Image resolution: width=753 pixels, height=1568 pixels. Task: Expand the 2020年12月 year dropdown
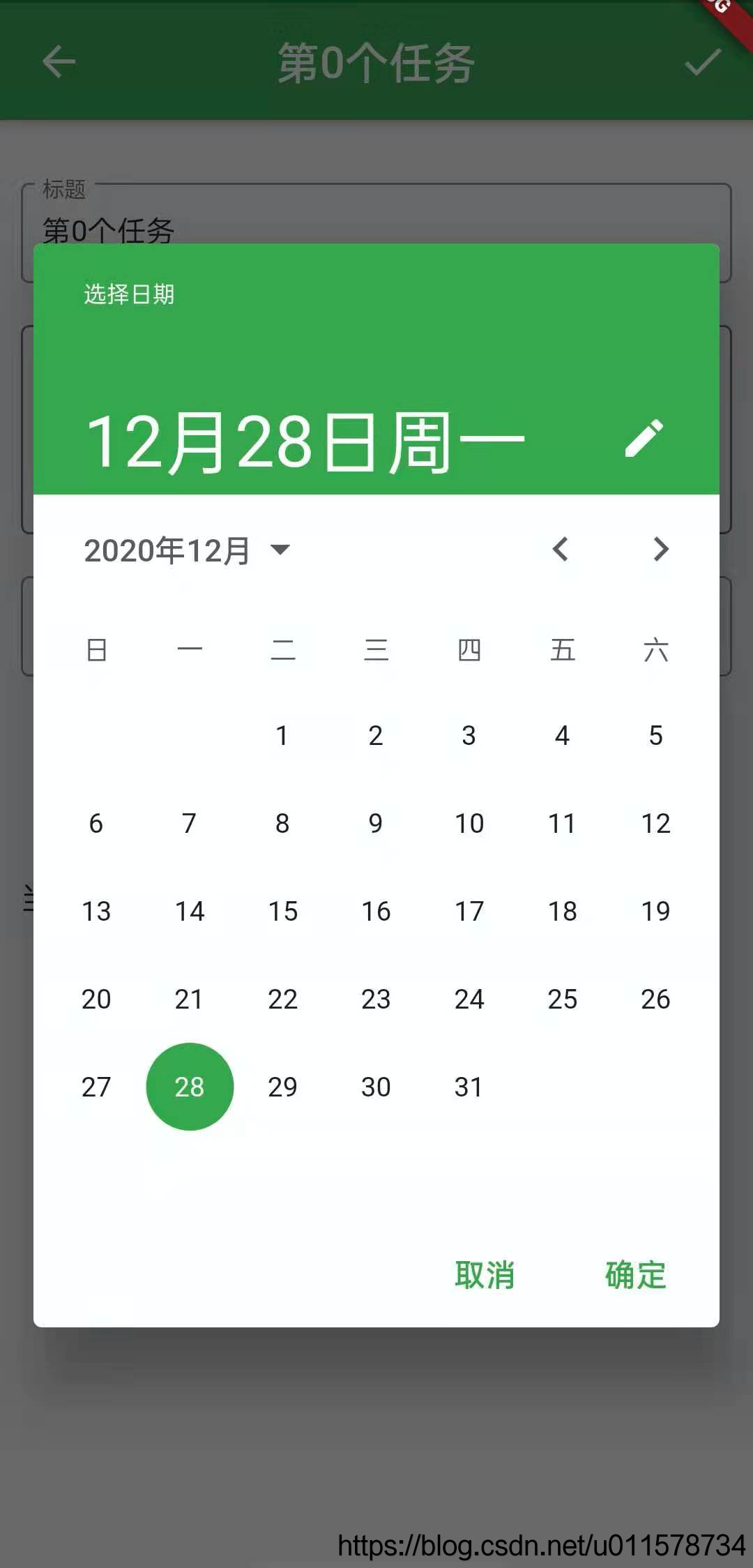(187, 550)
